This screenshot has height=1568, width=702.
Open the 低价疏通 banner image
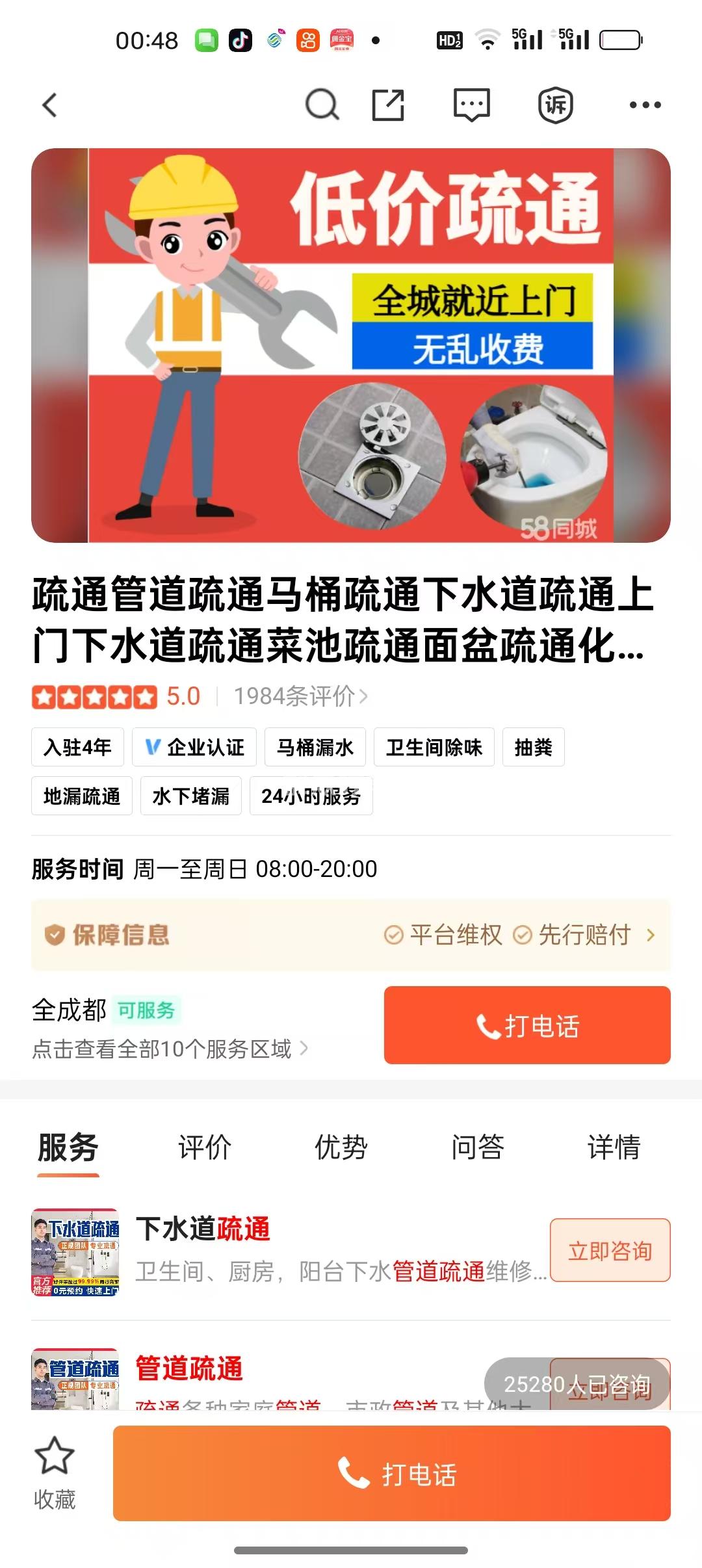(x=351, y=345)
